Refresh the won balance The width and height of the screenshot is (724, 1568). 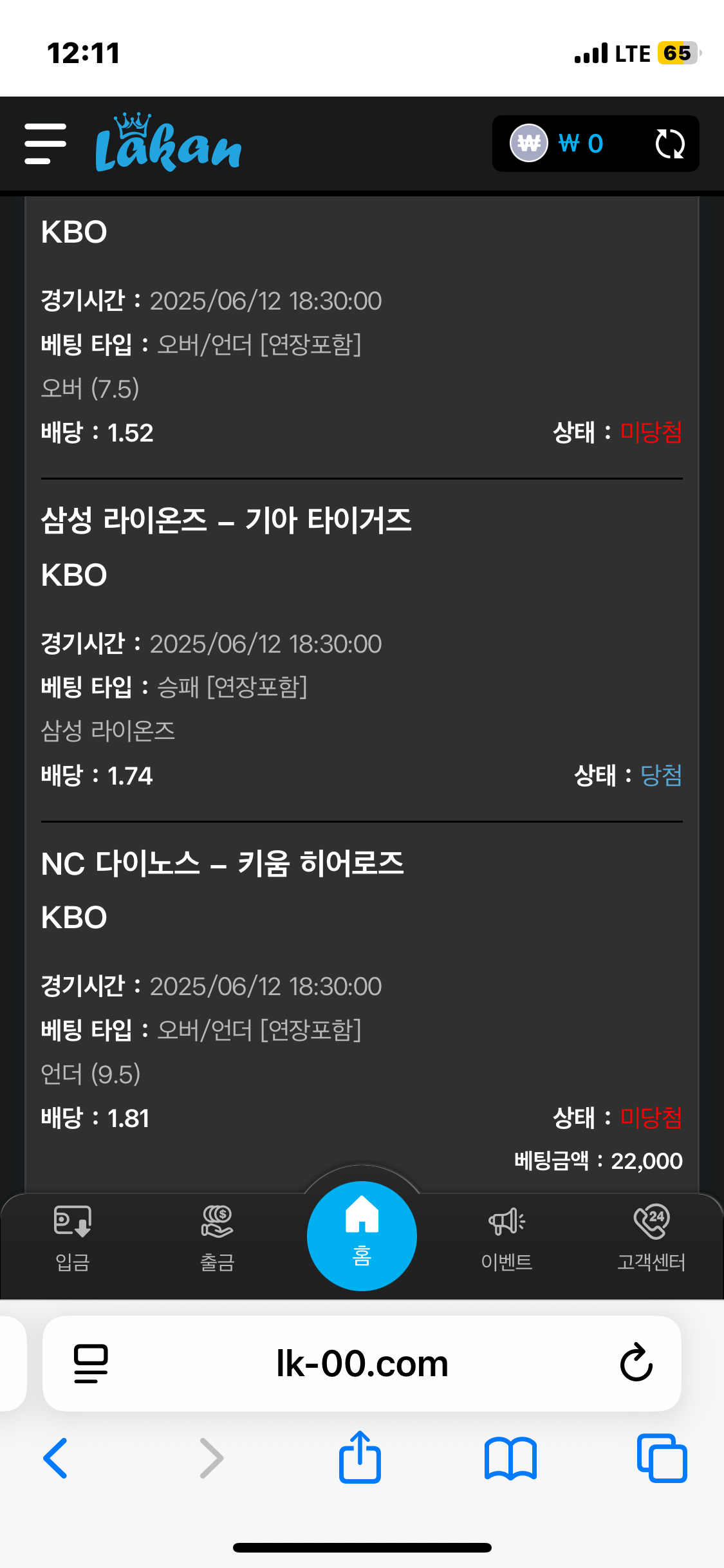669,144
